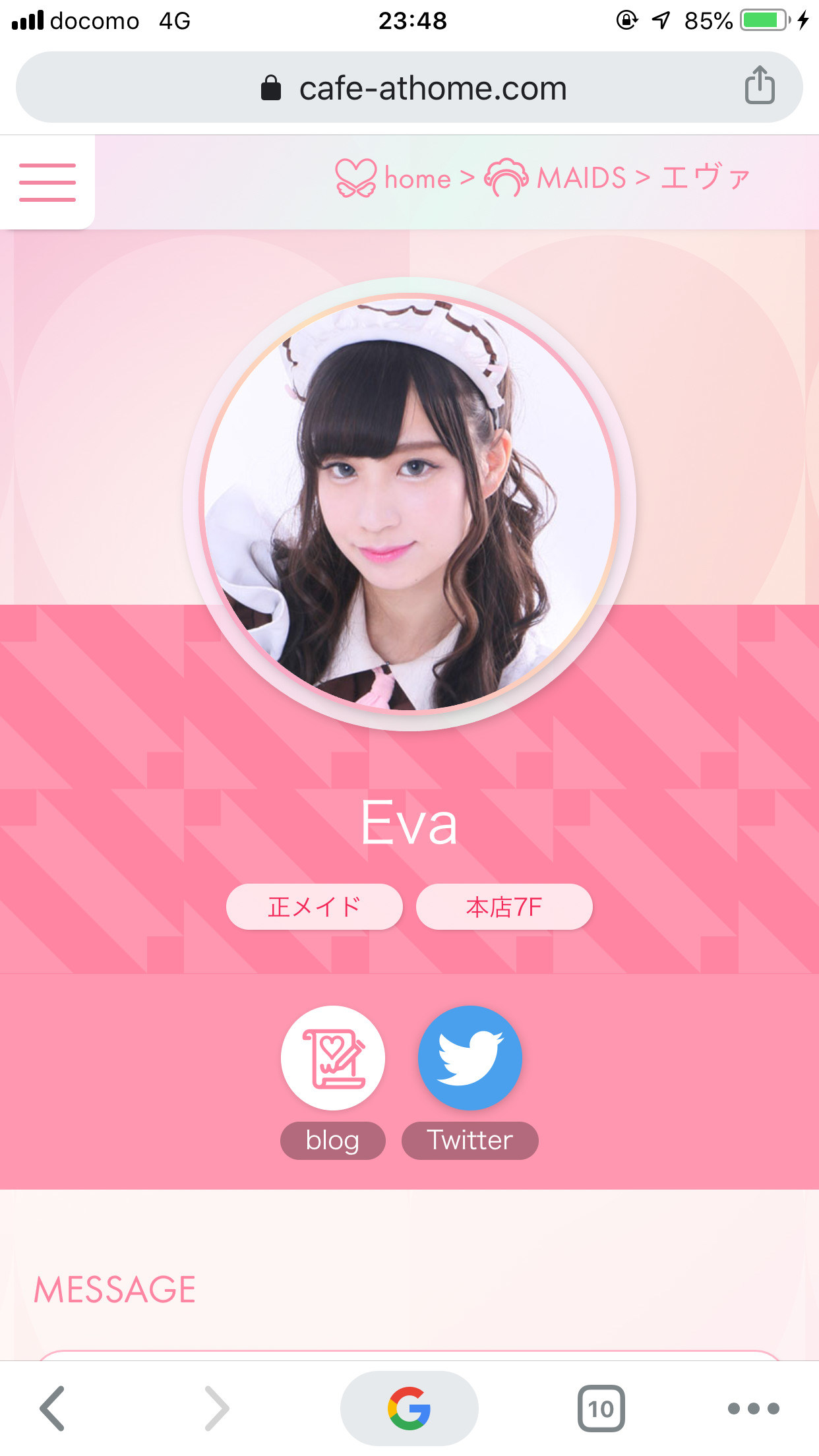
Task: Open browser overflow menu
Action: 753,1408
